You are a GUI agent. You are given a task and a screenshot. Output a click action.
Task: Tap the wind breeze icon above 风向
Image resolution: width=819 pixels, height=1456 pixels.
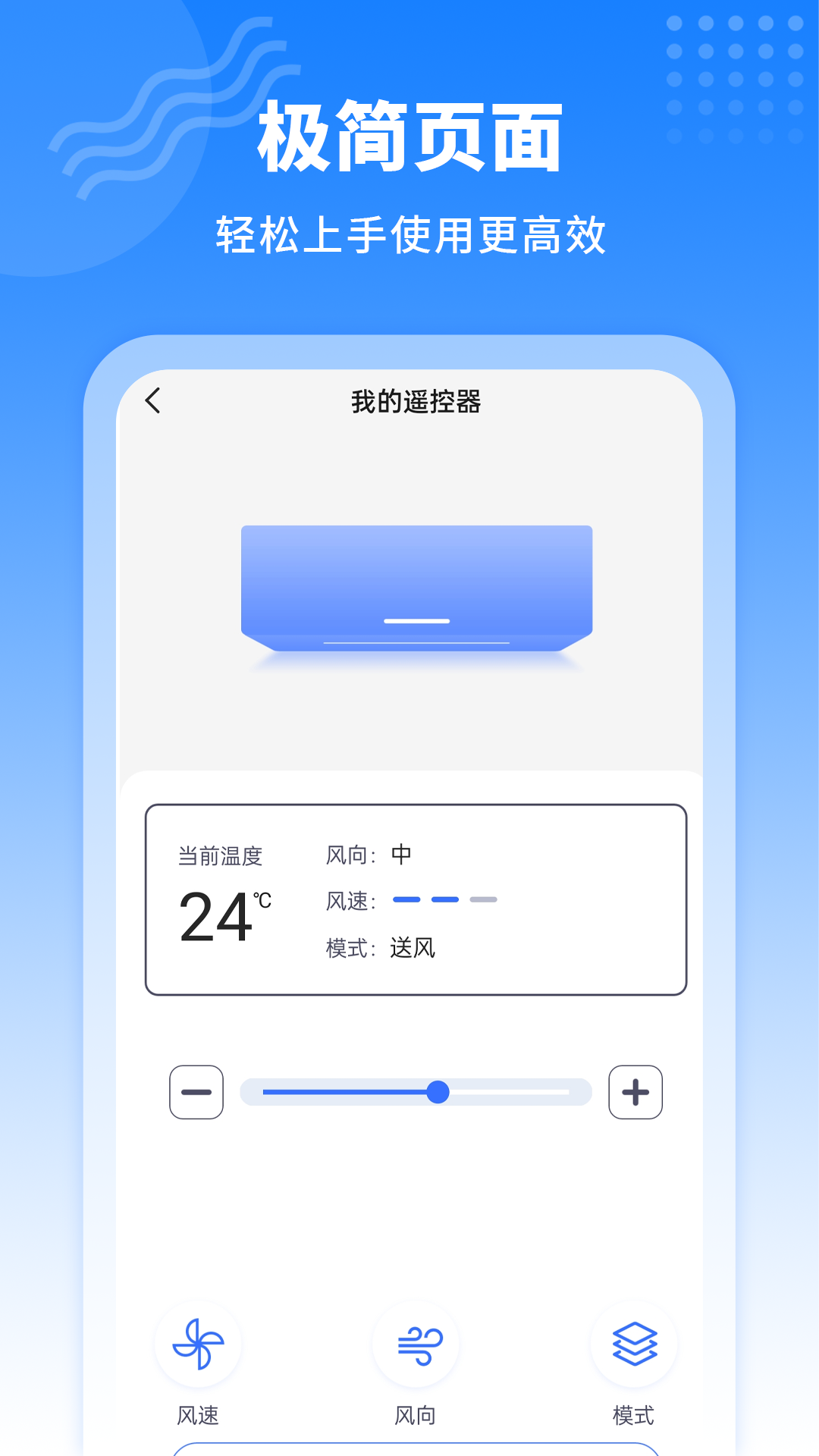[416, 1343]
